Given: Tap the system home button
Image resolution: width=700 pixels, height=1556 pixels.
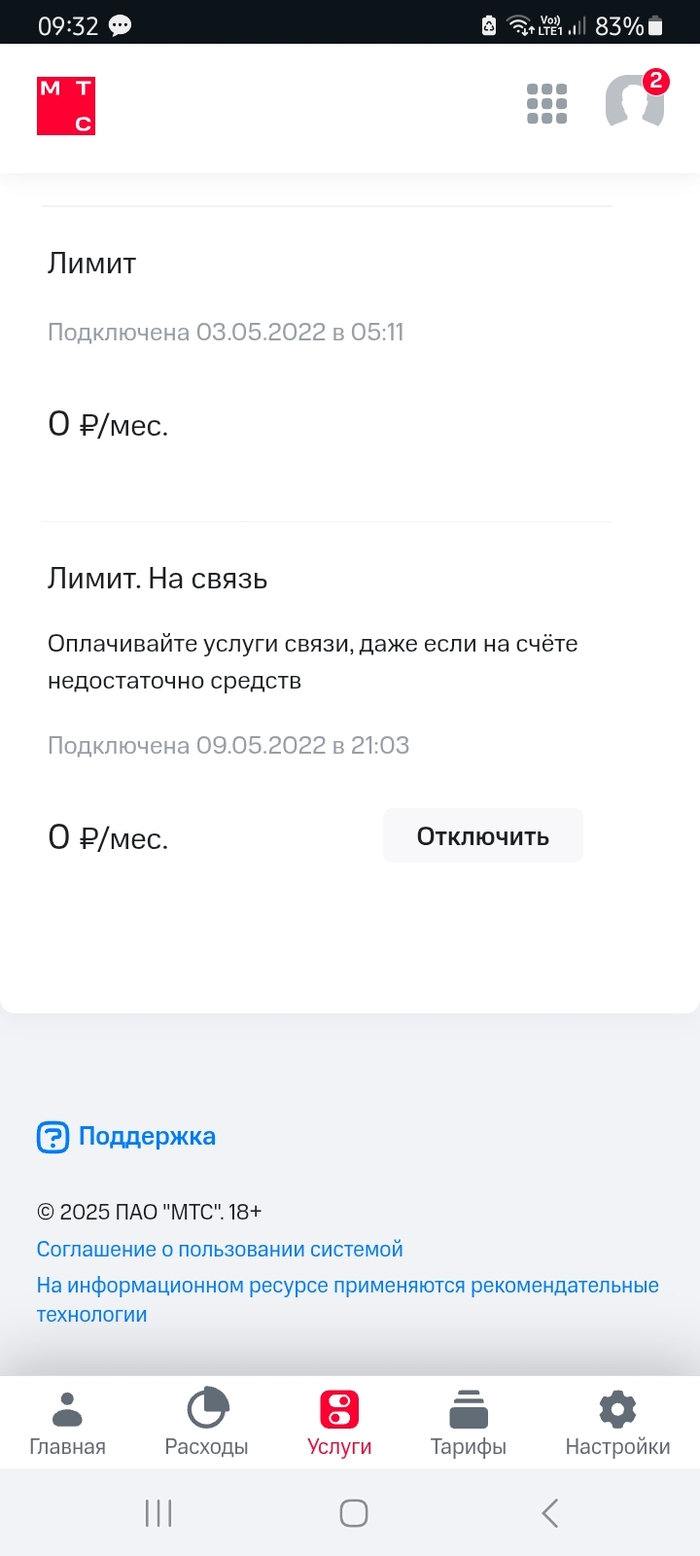Looking at the screenshot, I should pos(353,1513).
